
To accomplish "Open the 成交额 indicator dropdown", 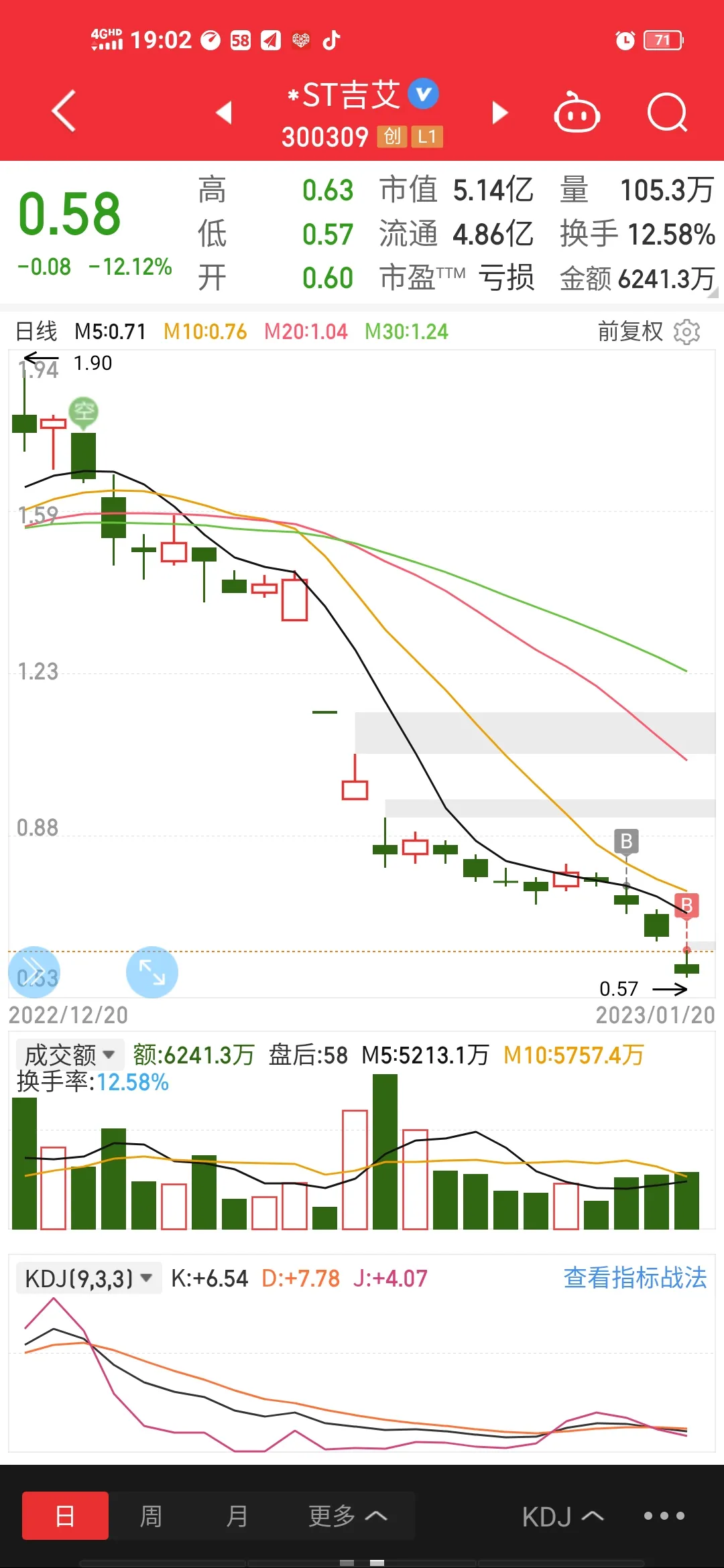I will (x=70, y=1055).
